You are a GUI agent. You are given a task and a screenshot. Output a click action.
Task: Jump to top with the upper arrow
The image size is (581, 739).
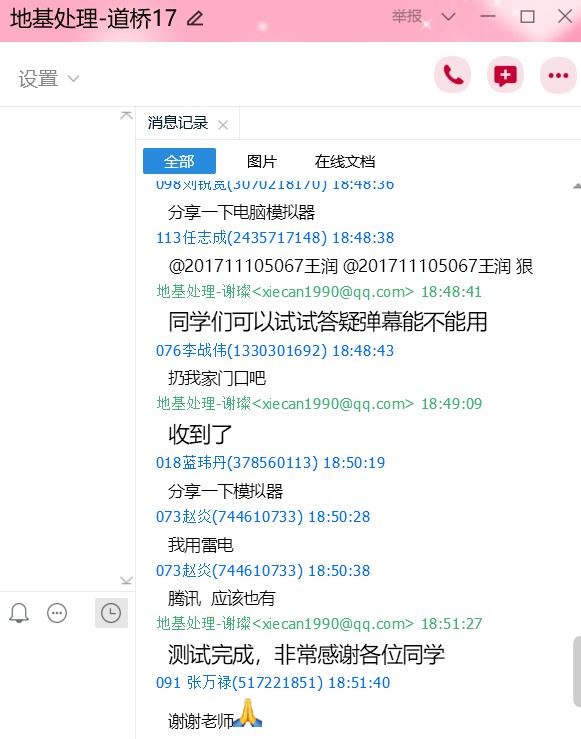coord(126,115)
